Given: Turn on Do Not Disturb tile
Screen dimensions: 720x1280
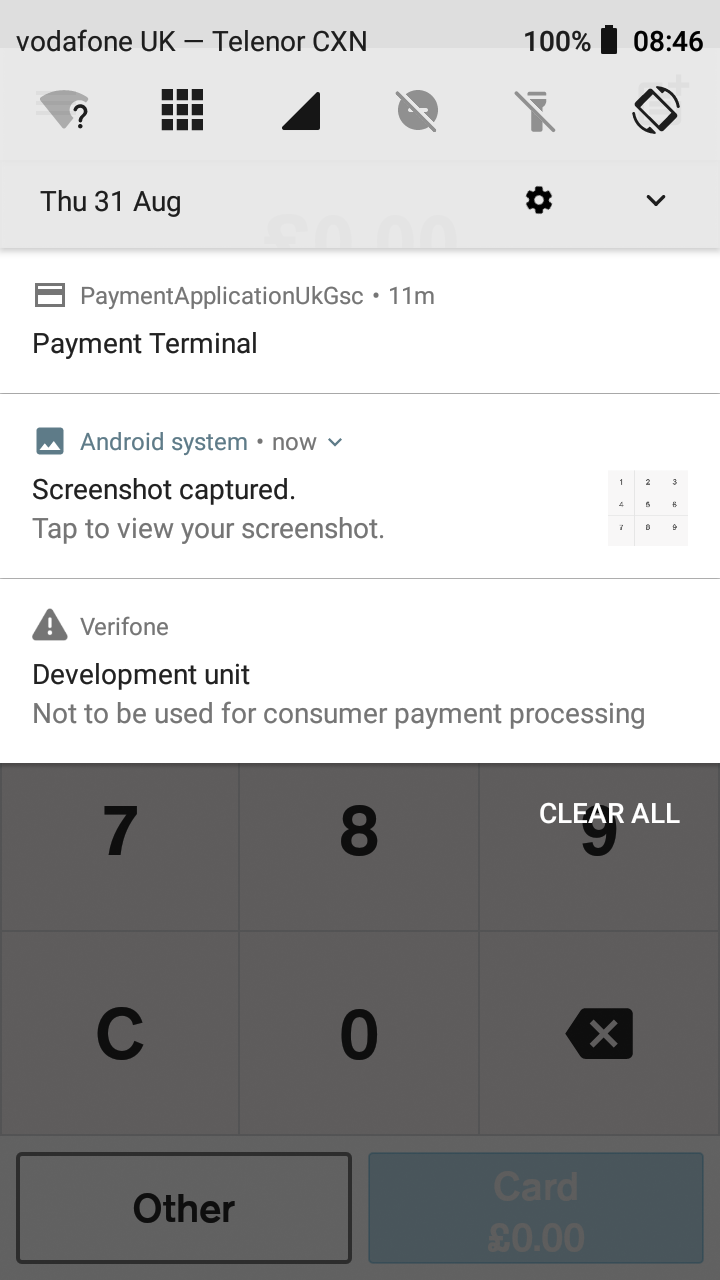Looking at the screenshot, I should point(418,110).
